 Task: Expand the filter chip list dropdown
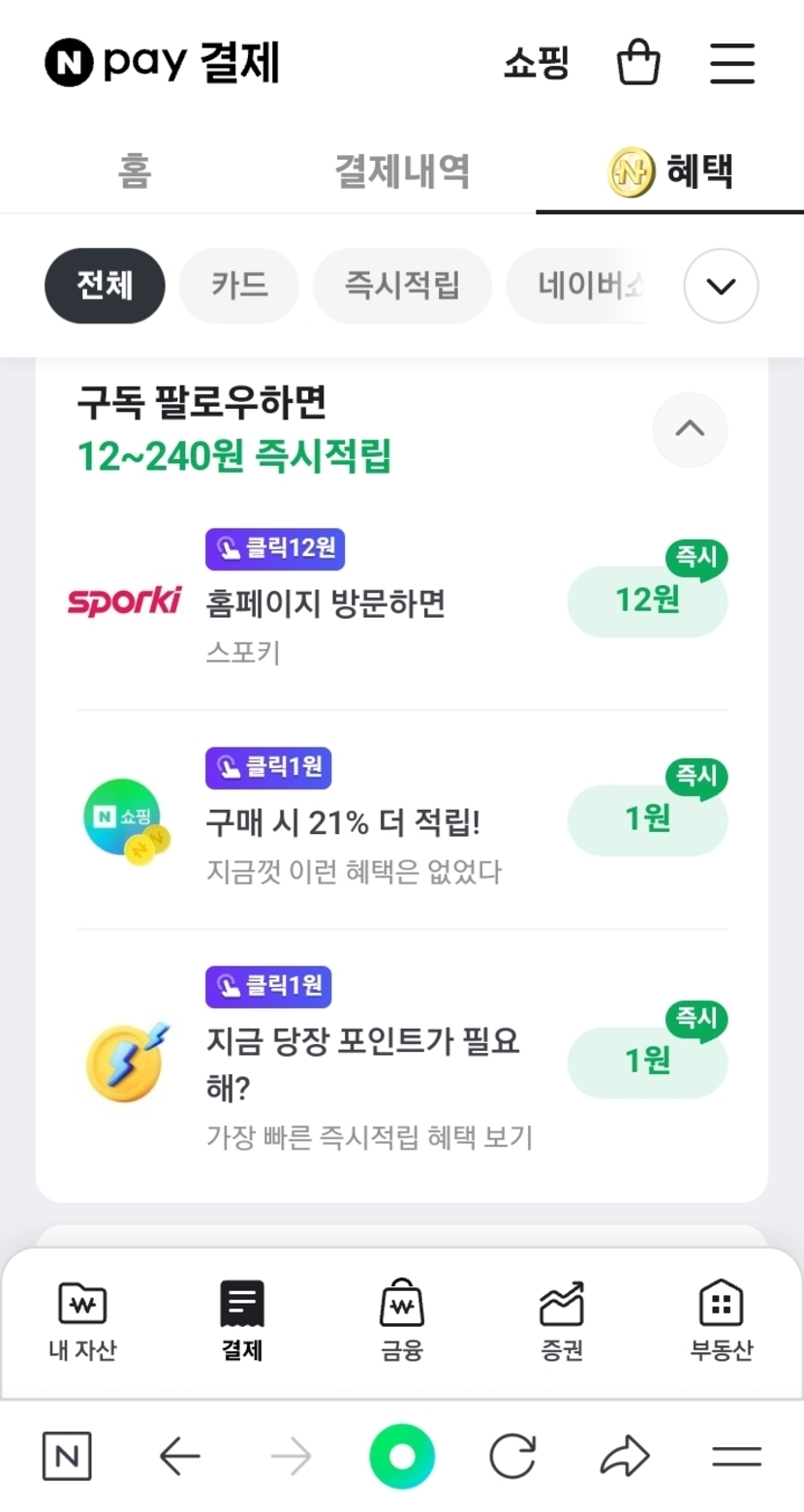click(721, 286)
